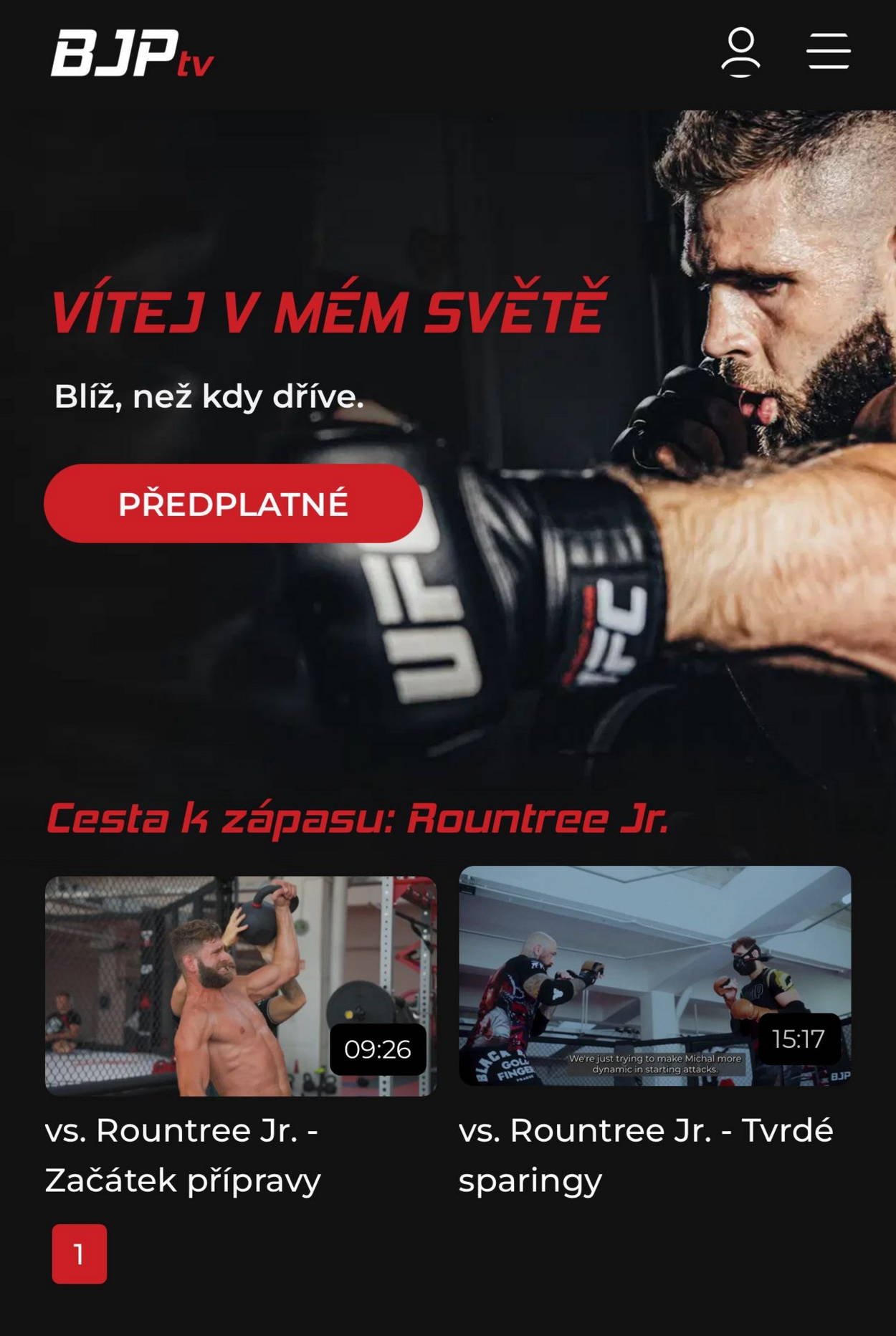Select page 1 in pagination
Screen dimensions: 896x1336
(80, 1254)
